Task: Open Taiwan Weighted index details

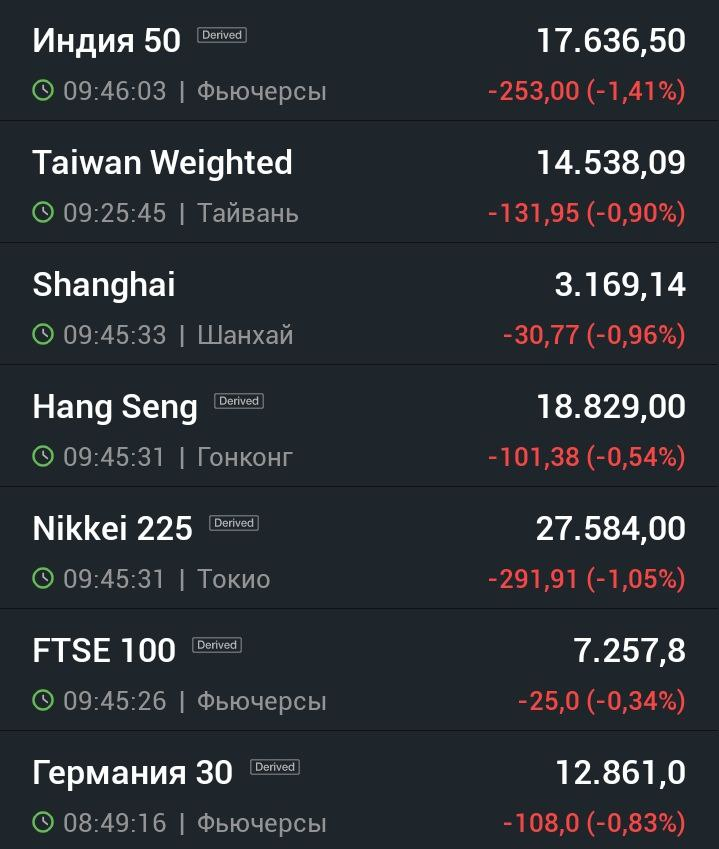Action: pos(359,184)
